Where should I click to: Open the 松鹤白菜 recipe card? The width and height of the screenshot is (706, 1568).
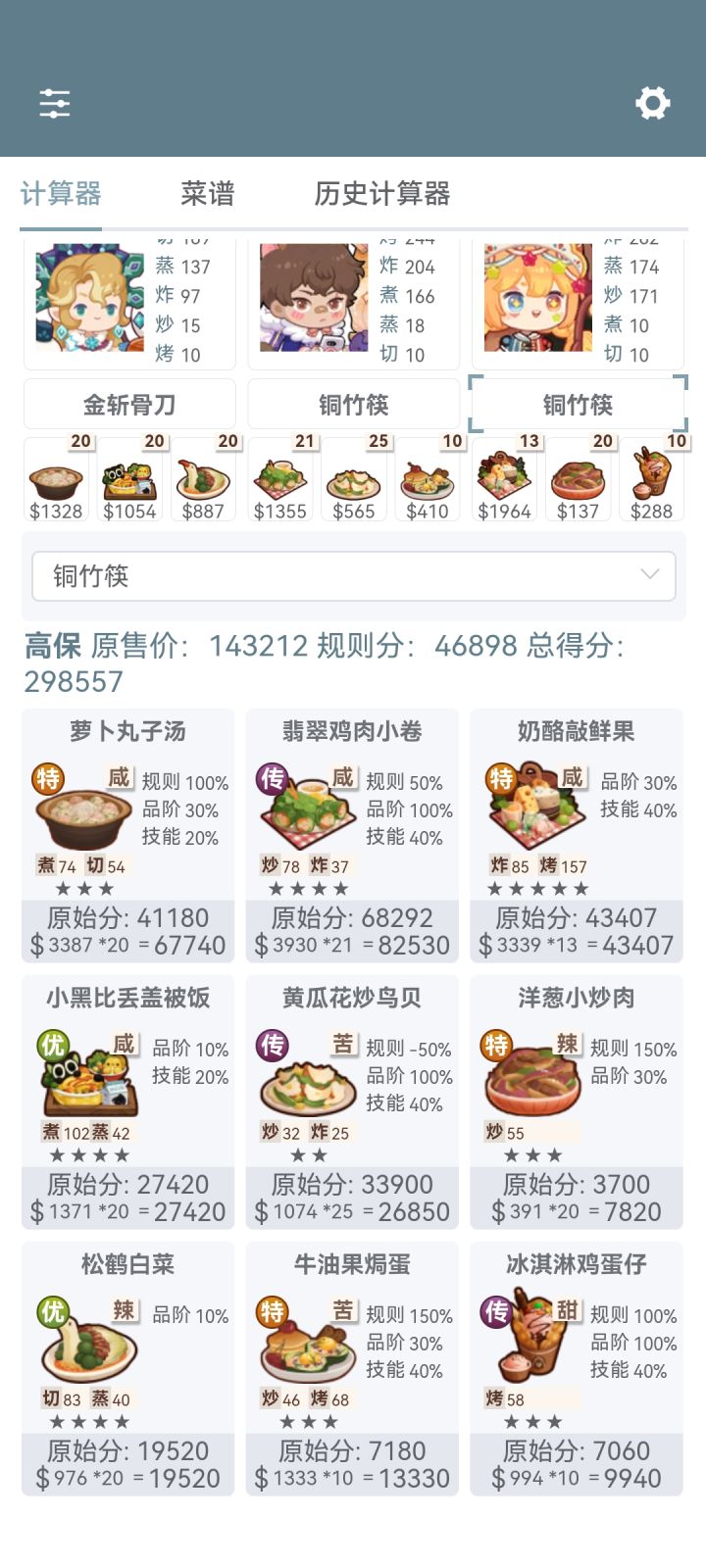(128, 1369)
